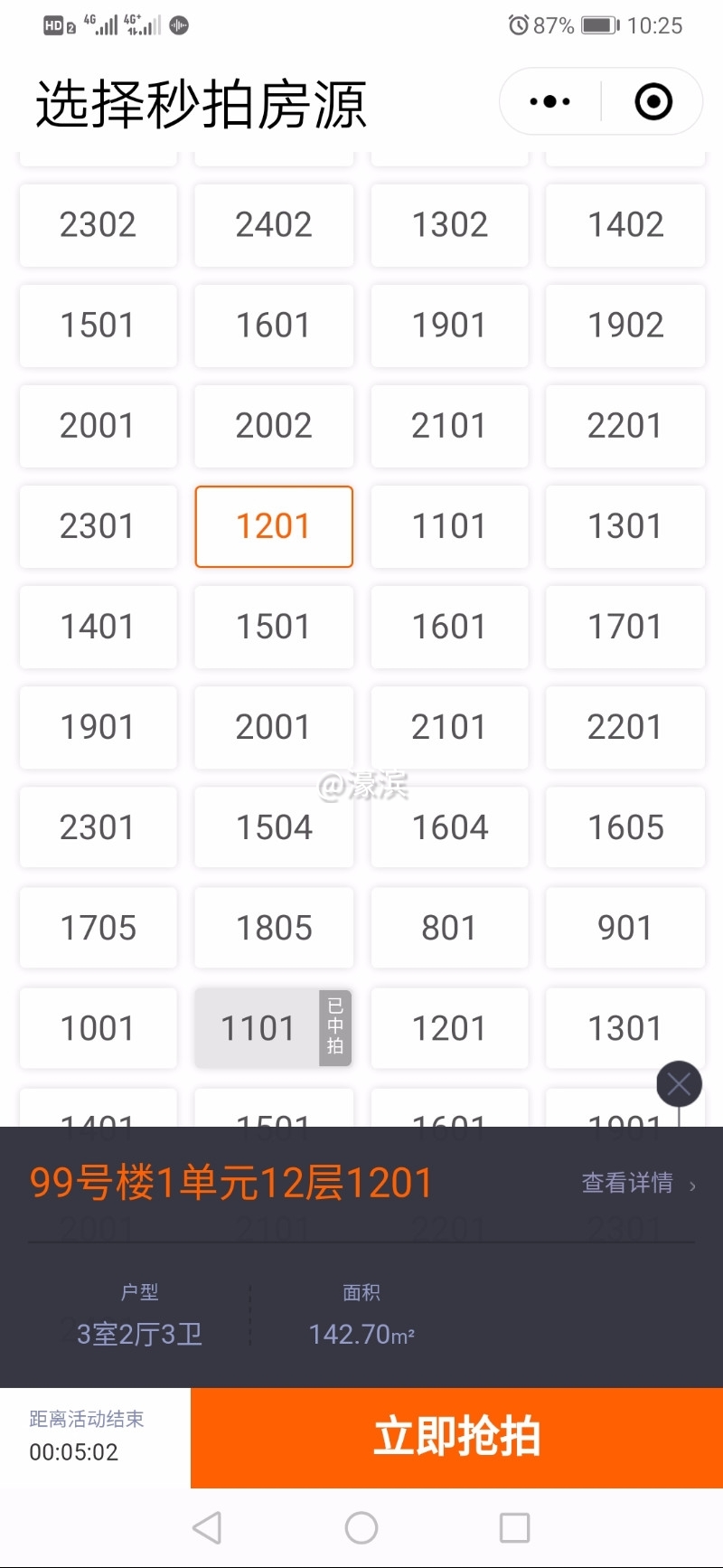Select room 901
723x1568 pixels.
[625, 928]
